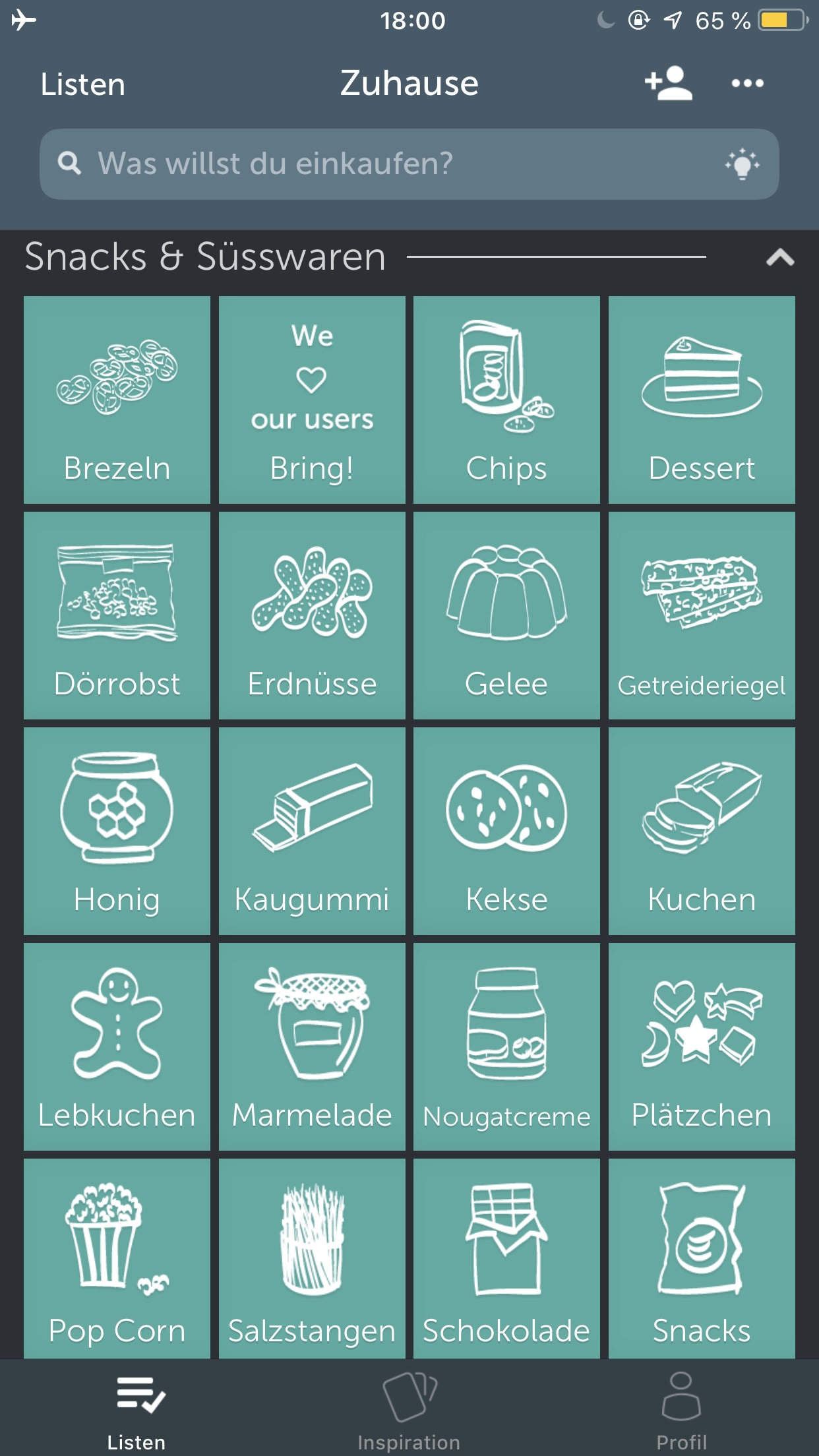819x1456 pixels.
Task: Add Brezeln to the list
Action: tap(117, 400)
